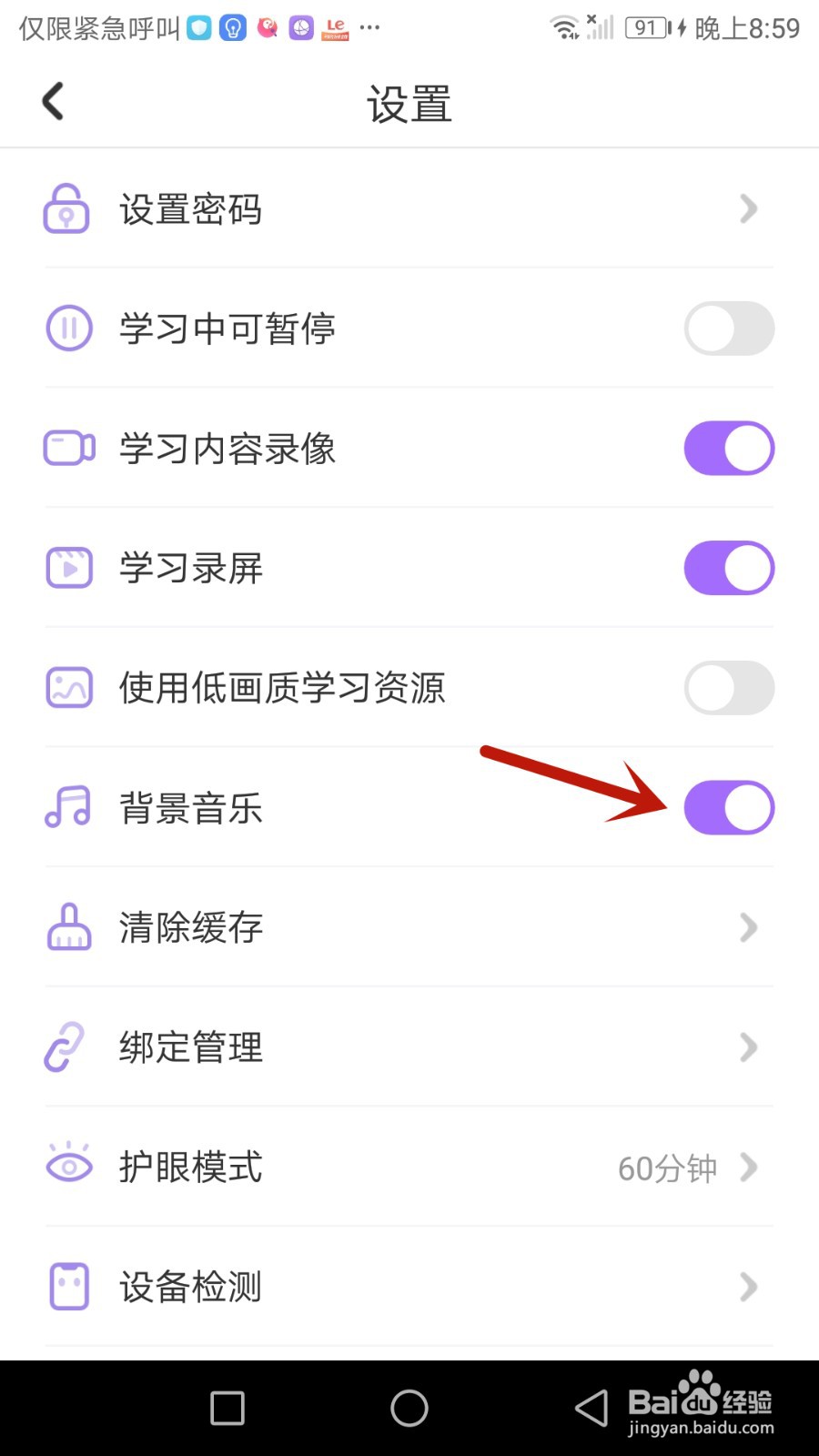This screenshot has height=1456, width=819.
Task: Click the broom icon next to 清除缓存
Action: [x=67, y=926]
